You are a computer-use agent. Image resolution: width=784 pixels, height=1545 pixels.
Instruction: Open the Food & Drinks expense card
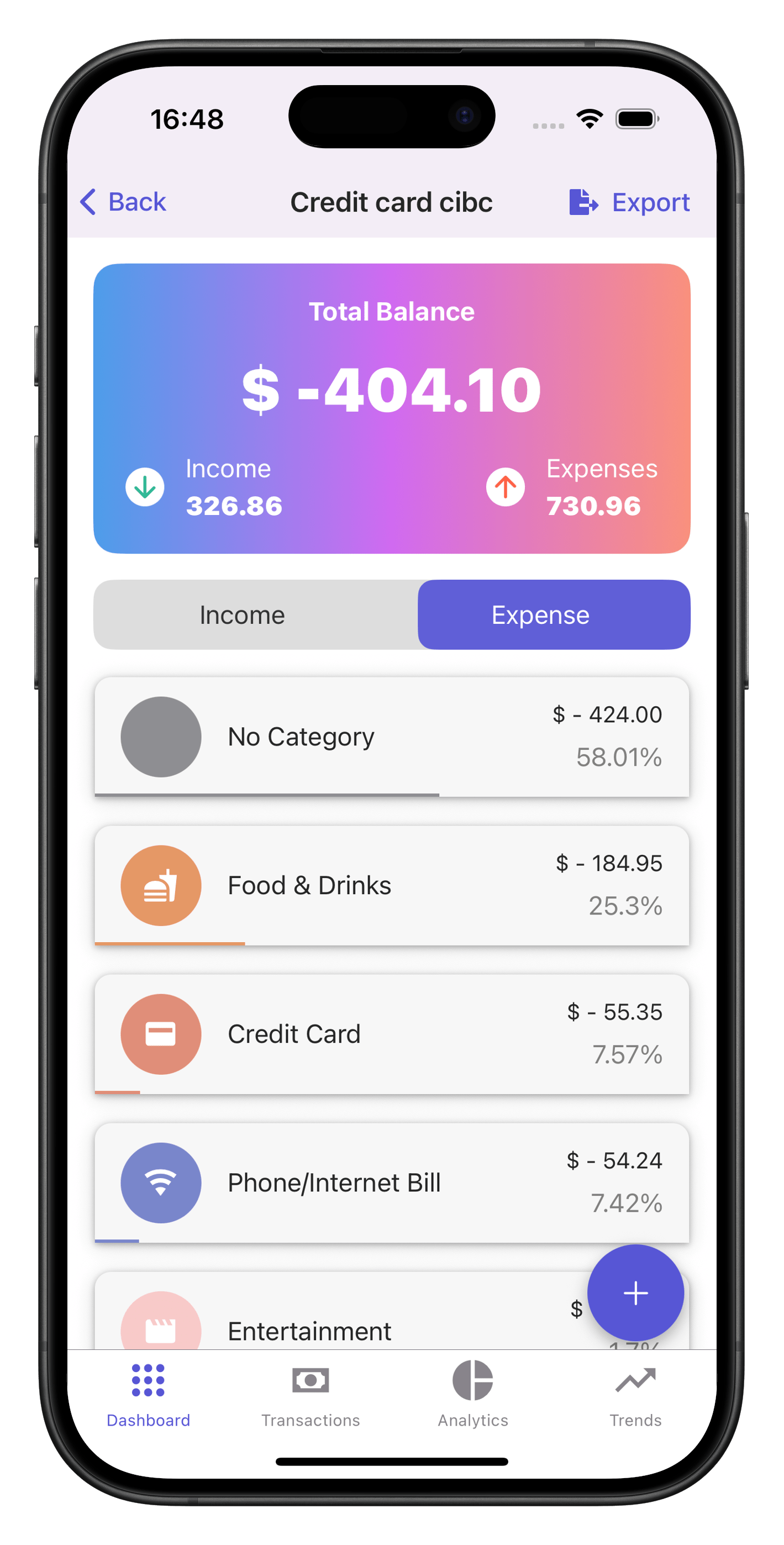click(392, 886)
